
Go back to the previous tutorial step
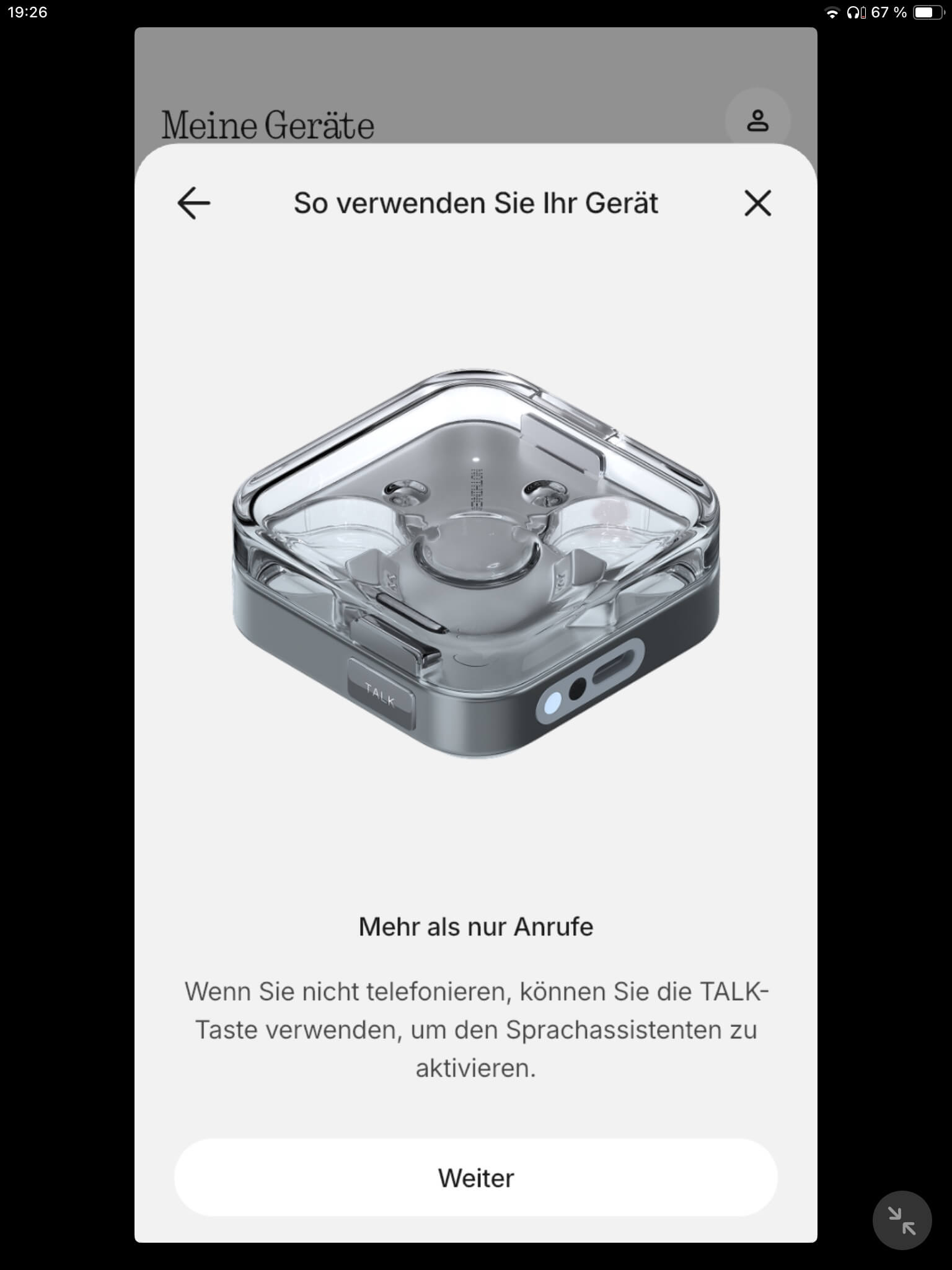193,203
